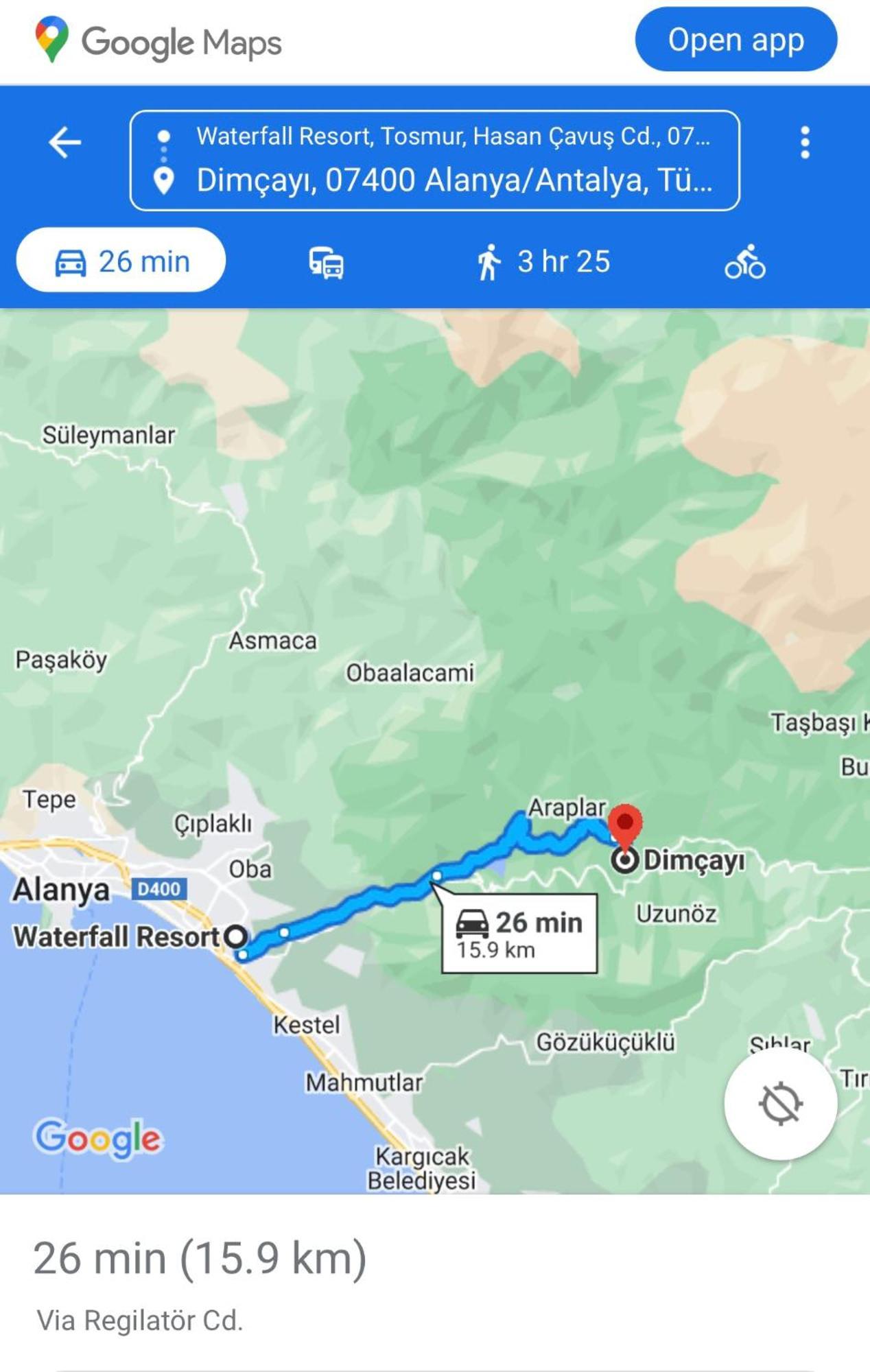Switch to public transit directions
Image resolution: width=870 pixels, height=1372 pixels.
tap(326, 263)
